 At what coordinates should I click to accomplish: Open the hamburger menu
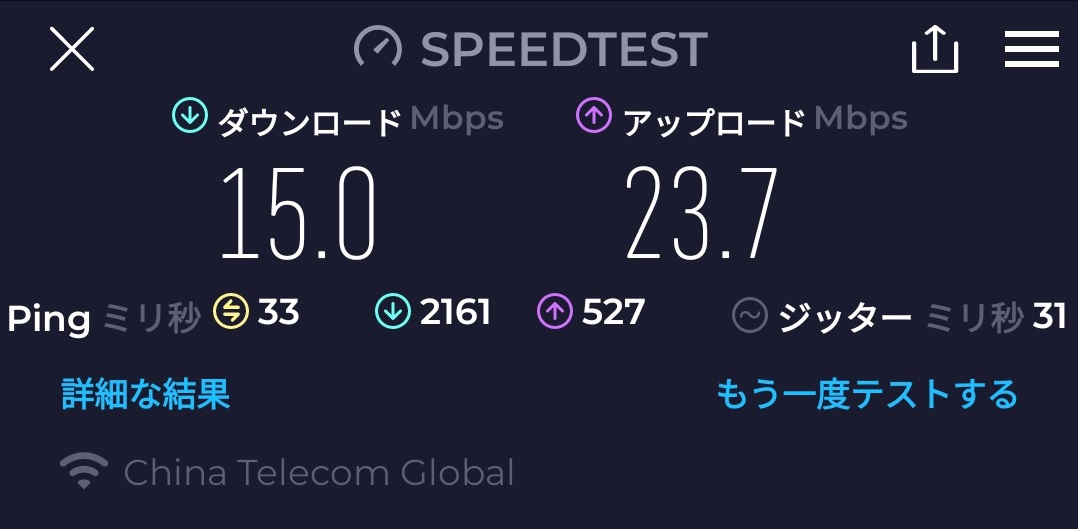point(1031,48)
